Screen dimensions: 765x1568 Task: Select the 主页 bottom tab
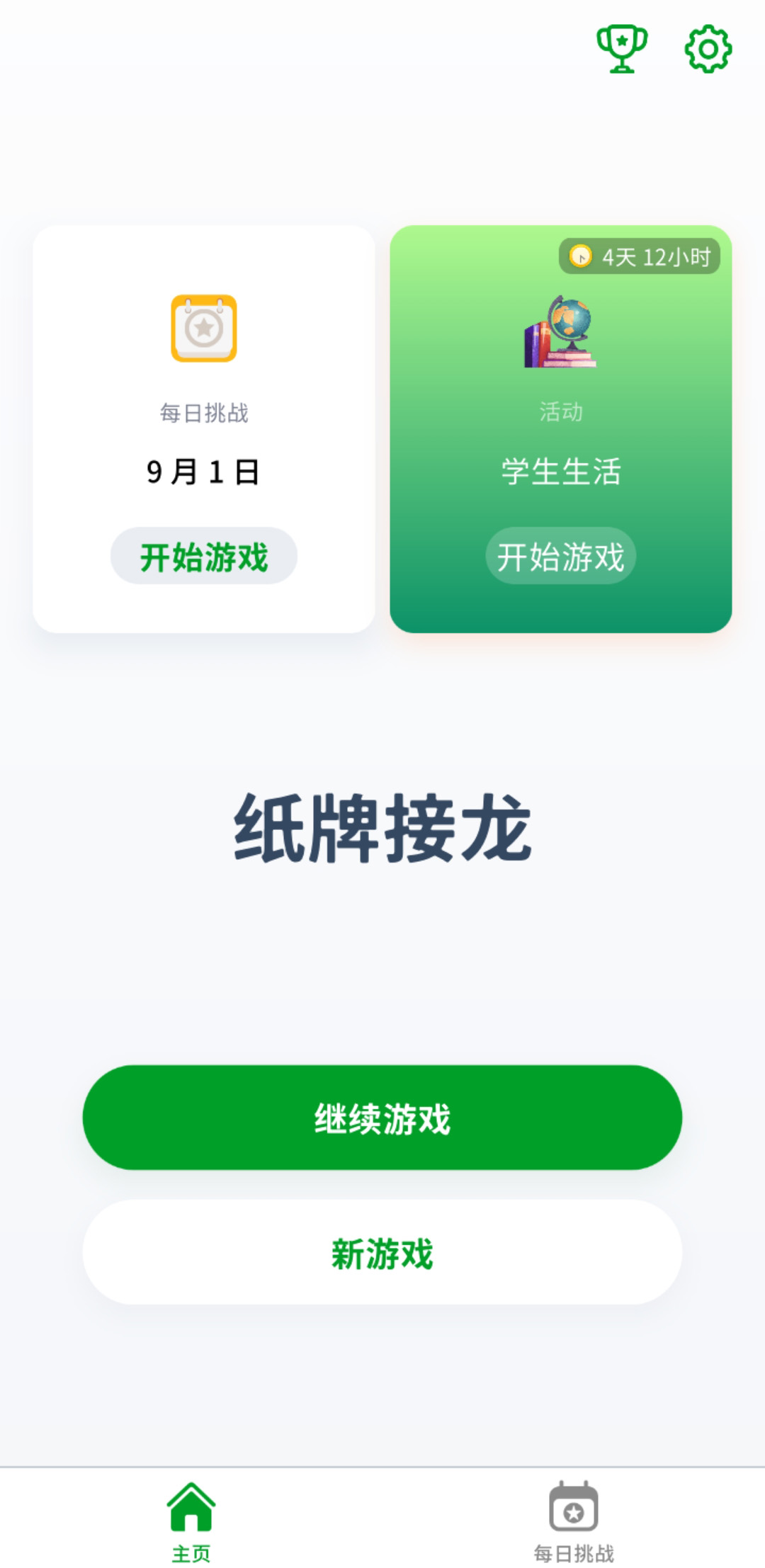(191, 1518)
